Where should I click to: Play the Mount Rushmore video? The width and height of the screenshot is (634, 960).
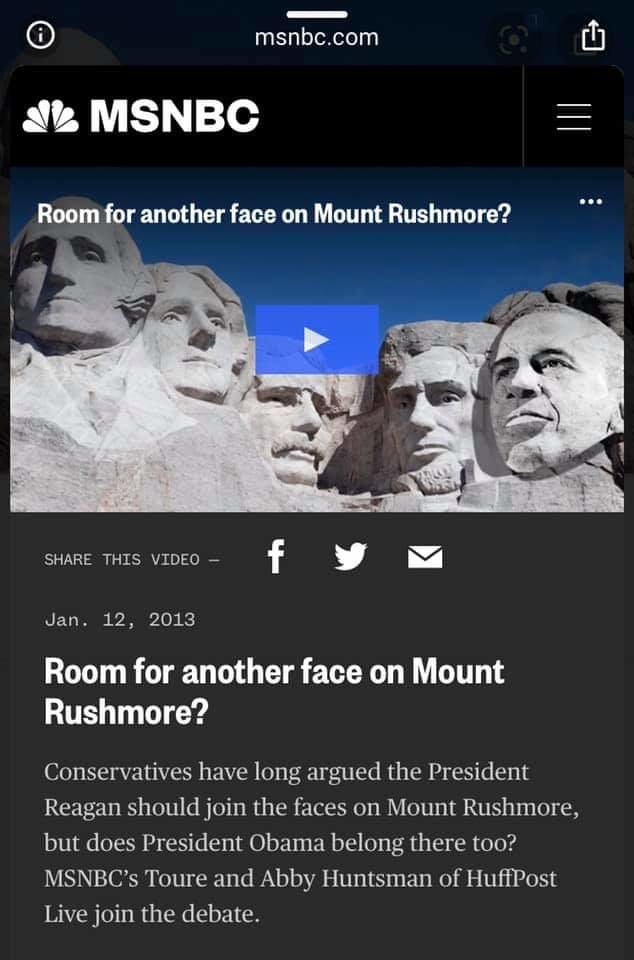coord(316,340)
